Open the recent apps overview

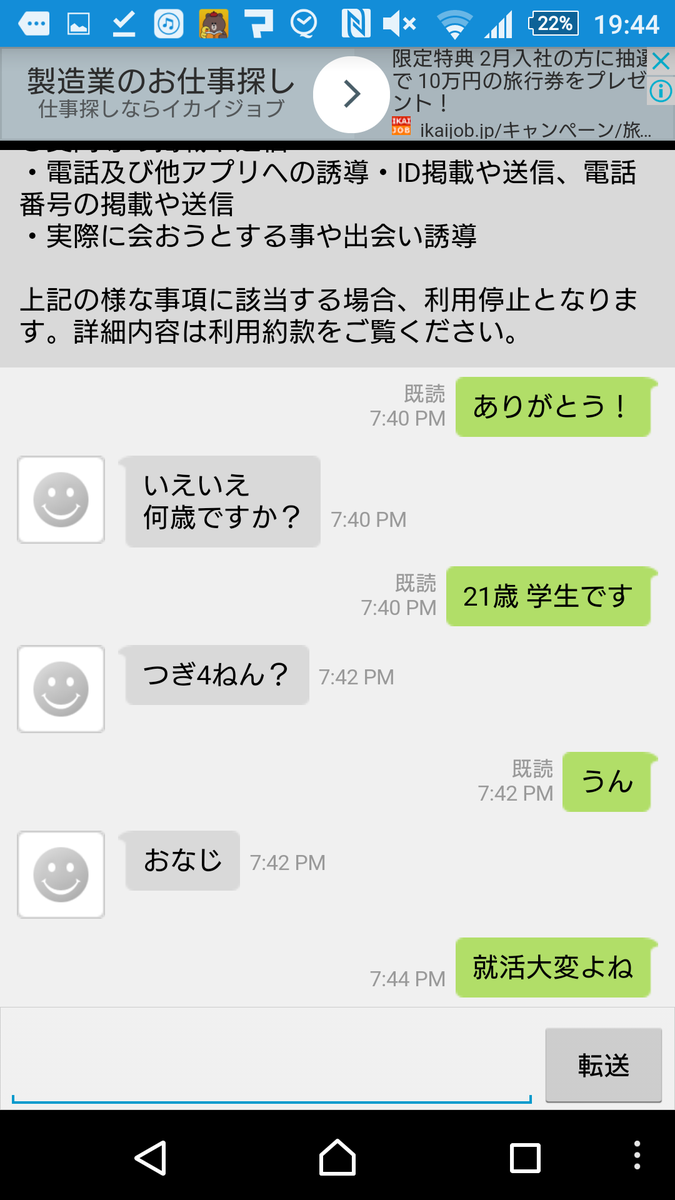(525, 1157)
